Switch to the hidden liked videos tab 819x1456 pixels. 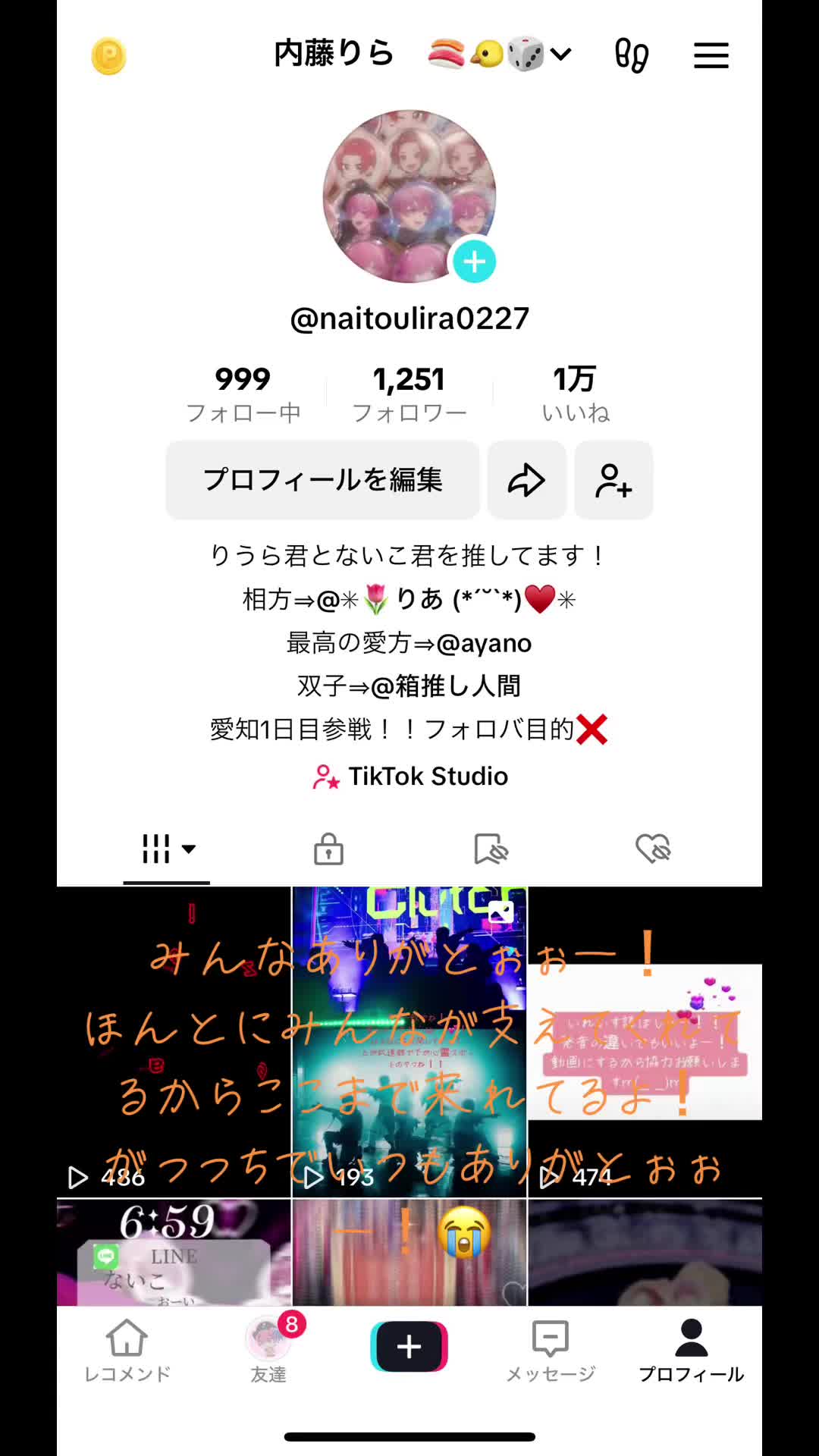tap(653, 849)
